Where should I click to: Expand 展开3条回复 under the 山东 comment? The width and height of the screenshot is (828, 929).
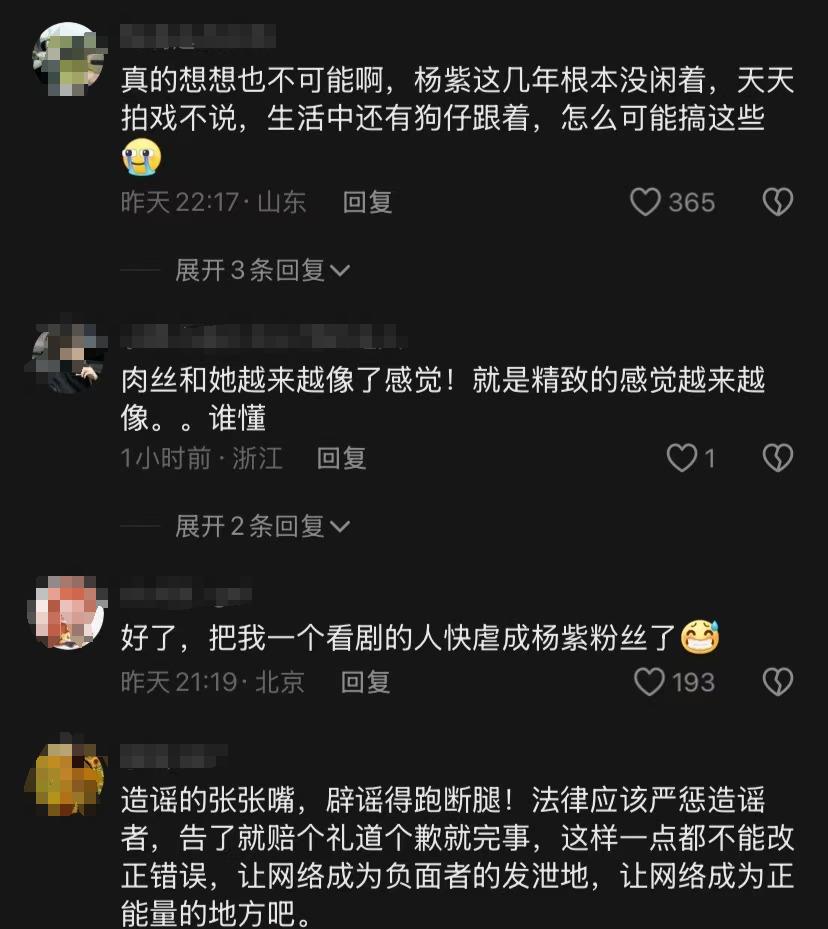(x=262, y=270)
